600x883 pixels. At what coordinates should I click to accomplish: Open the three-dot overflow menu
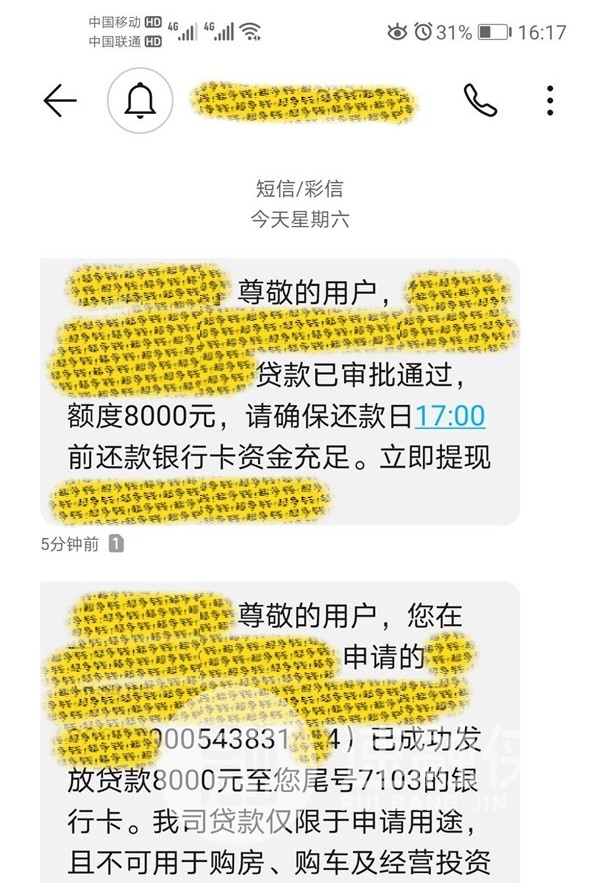pyautogui.click(x=550, y=101)
